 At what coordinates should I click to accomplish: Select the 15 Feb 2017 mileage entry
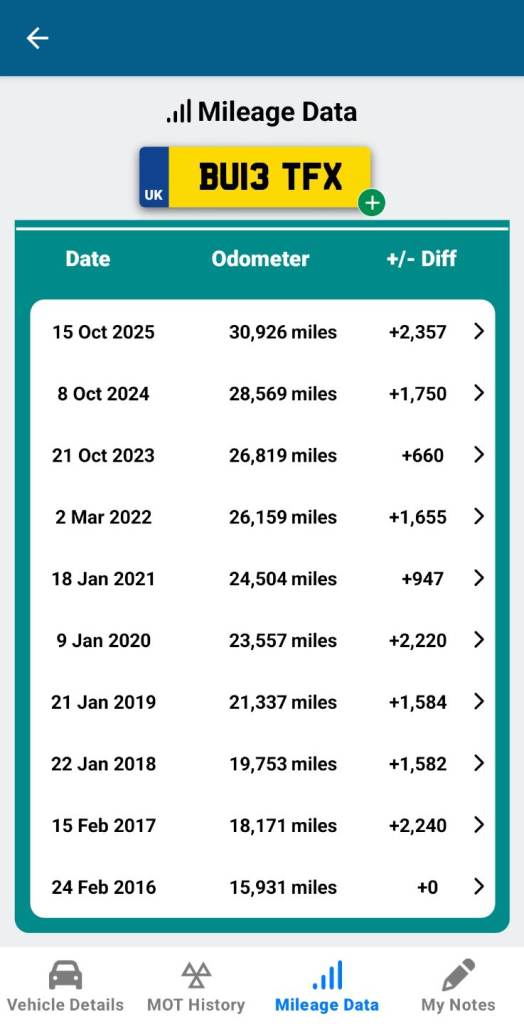(x=263, y=825)
